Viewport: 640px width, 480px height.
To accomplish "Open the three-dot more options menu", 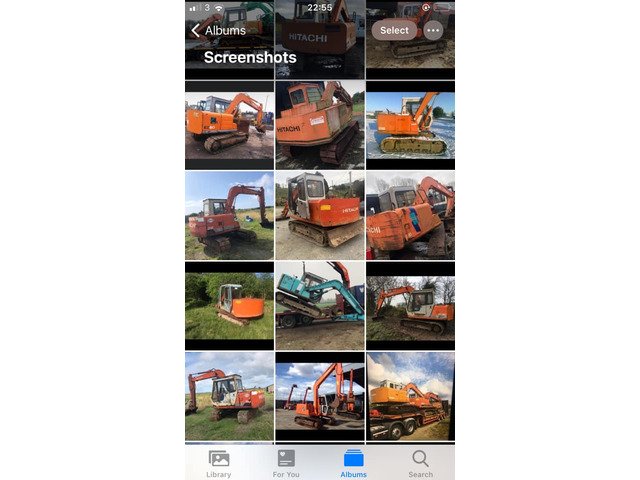I will tap(433, 30).
